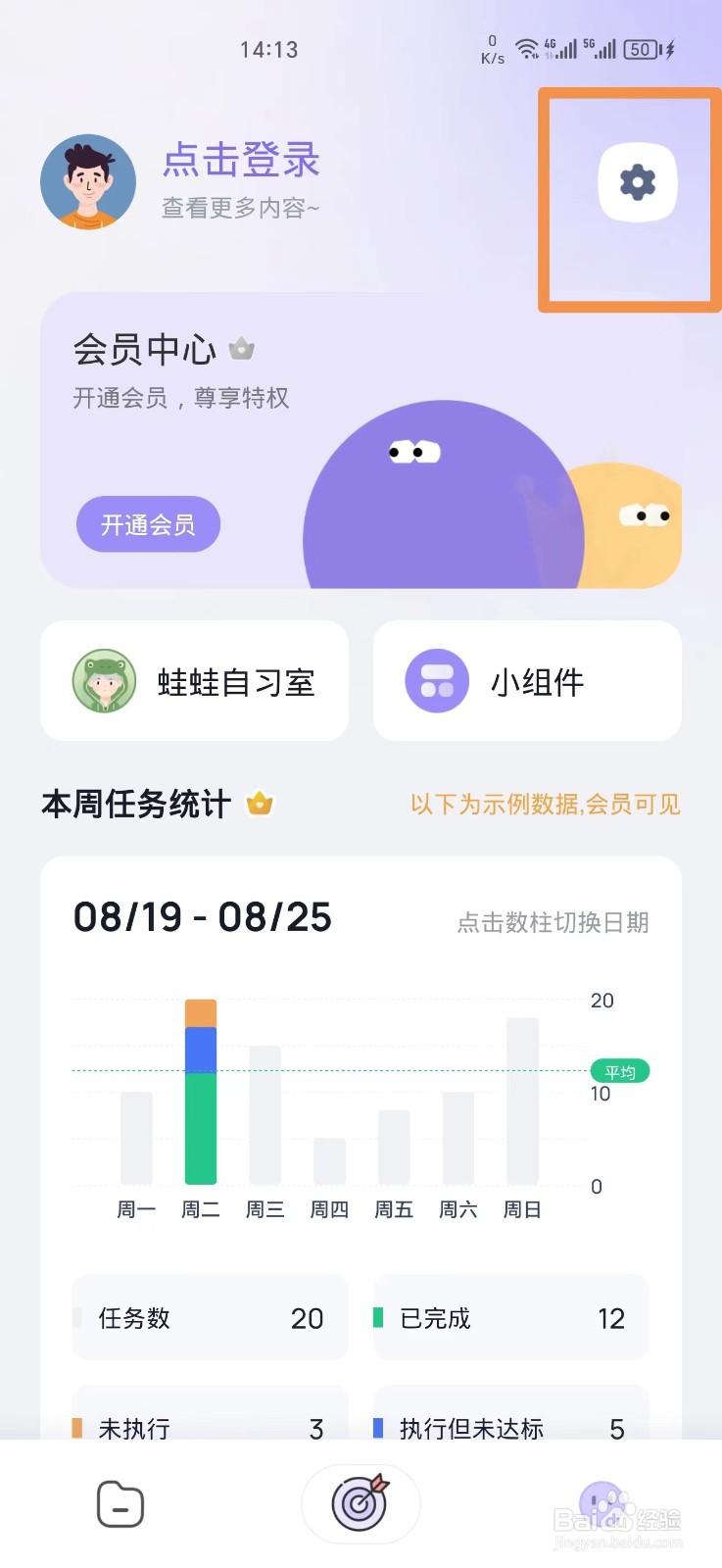This screenshot has width=722, height=1568.
Task: Open the target focus tab at bottom
Action: [x=361, y=1503]
